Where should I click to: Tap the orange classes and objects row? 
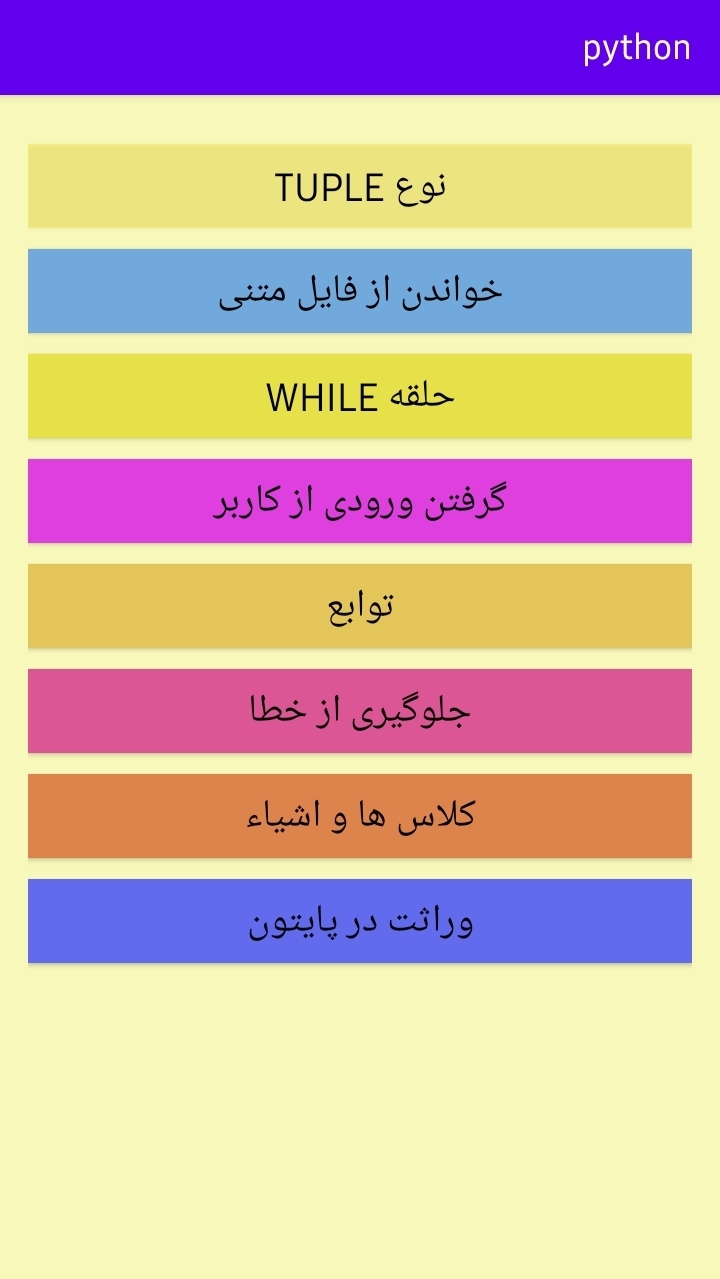[360, 815]
